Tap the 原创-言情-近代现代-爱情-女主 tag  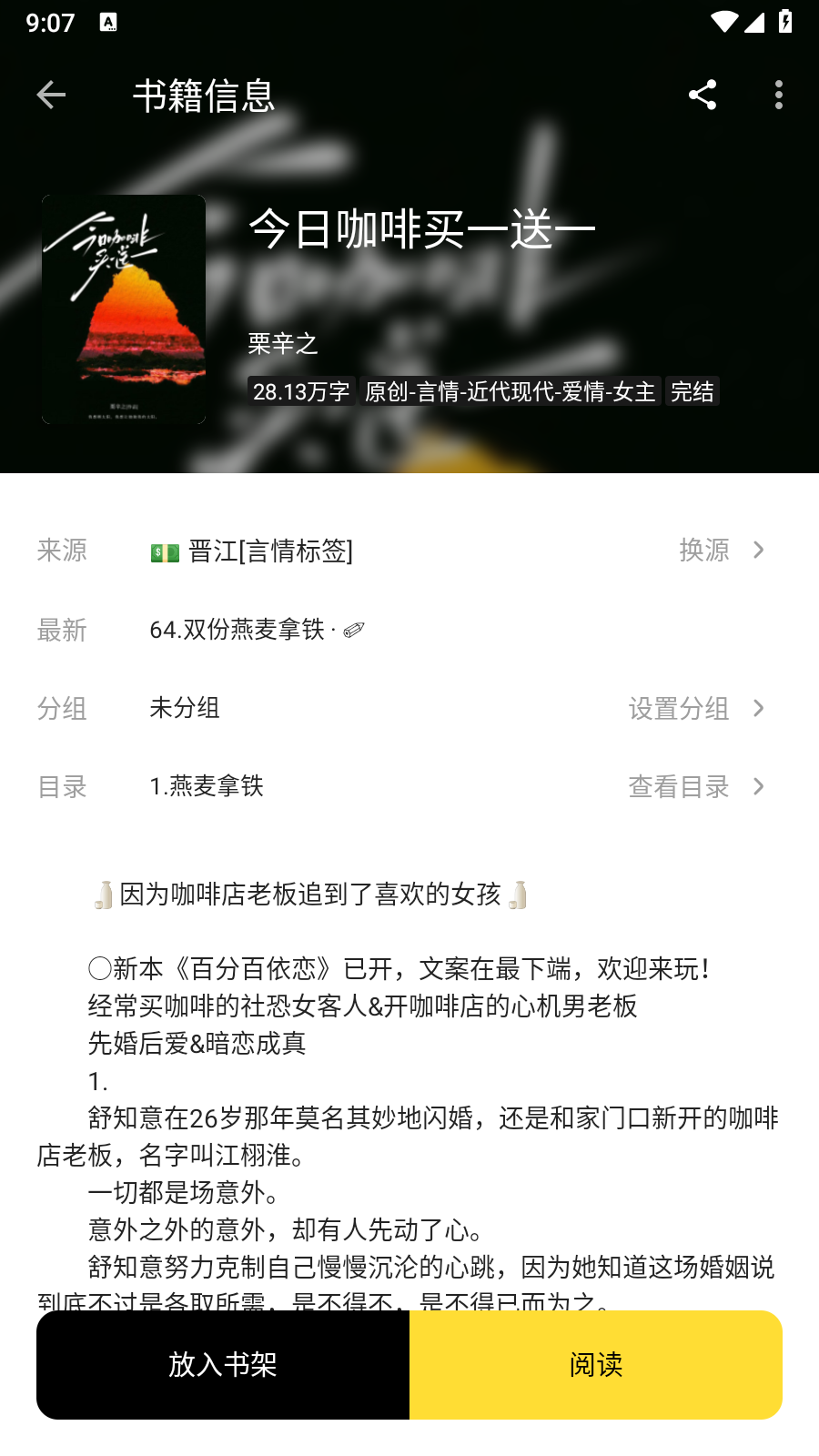[x=510, y=391]
